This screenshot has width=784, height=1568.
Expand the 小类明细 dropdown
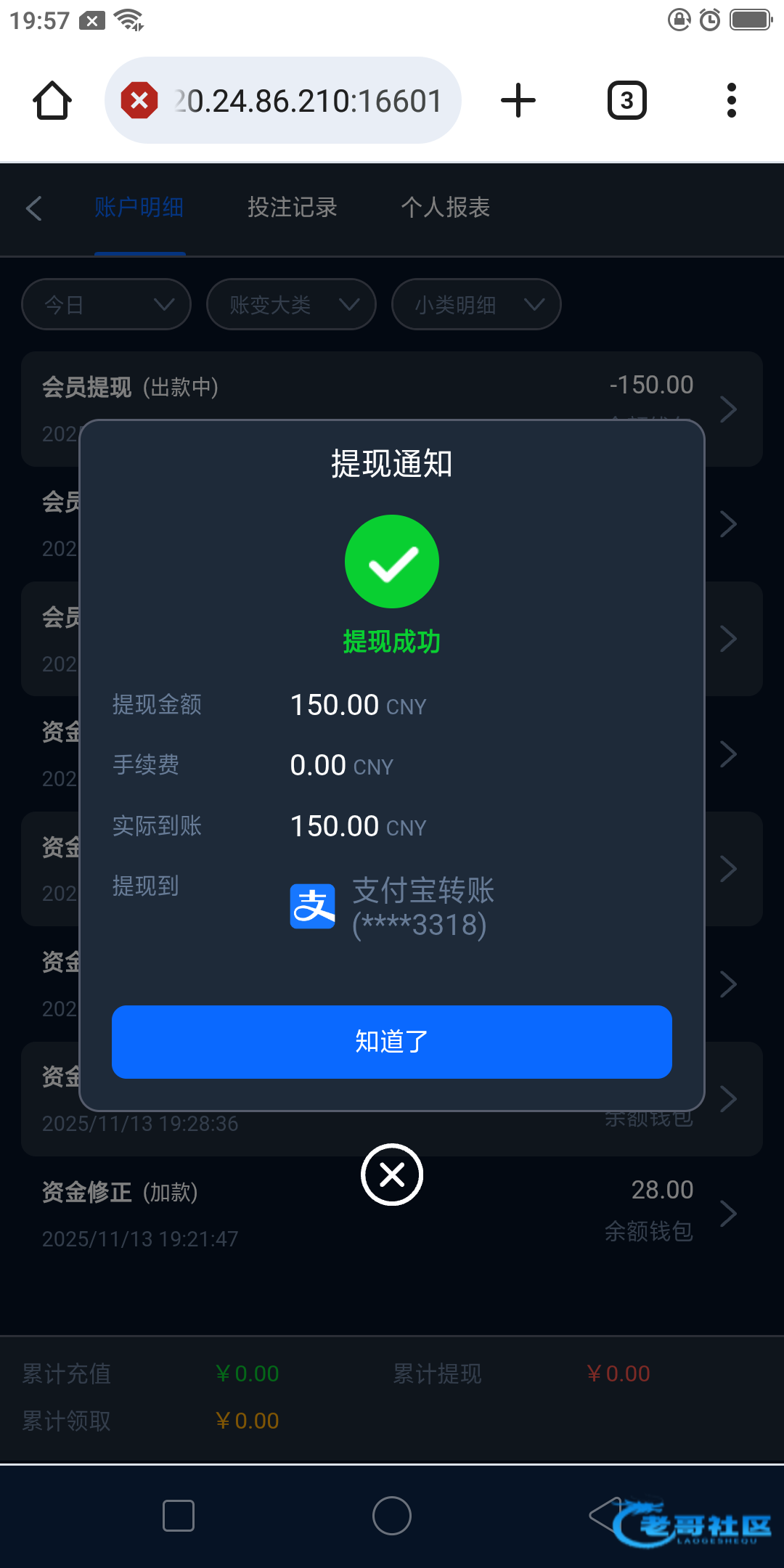(476, 304)
